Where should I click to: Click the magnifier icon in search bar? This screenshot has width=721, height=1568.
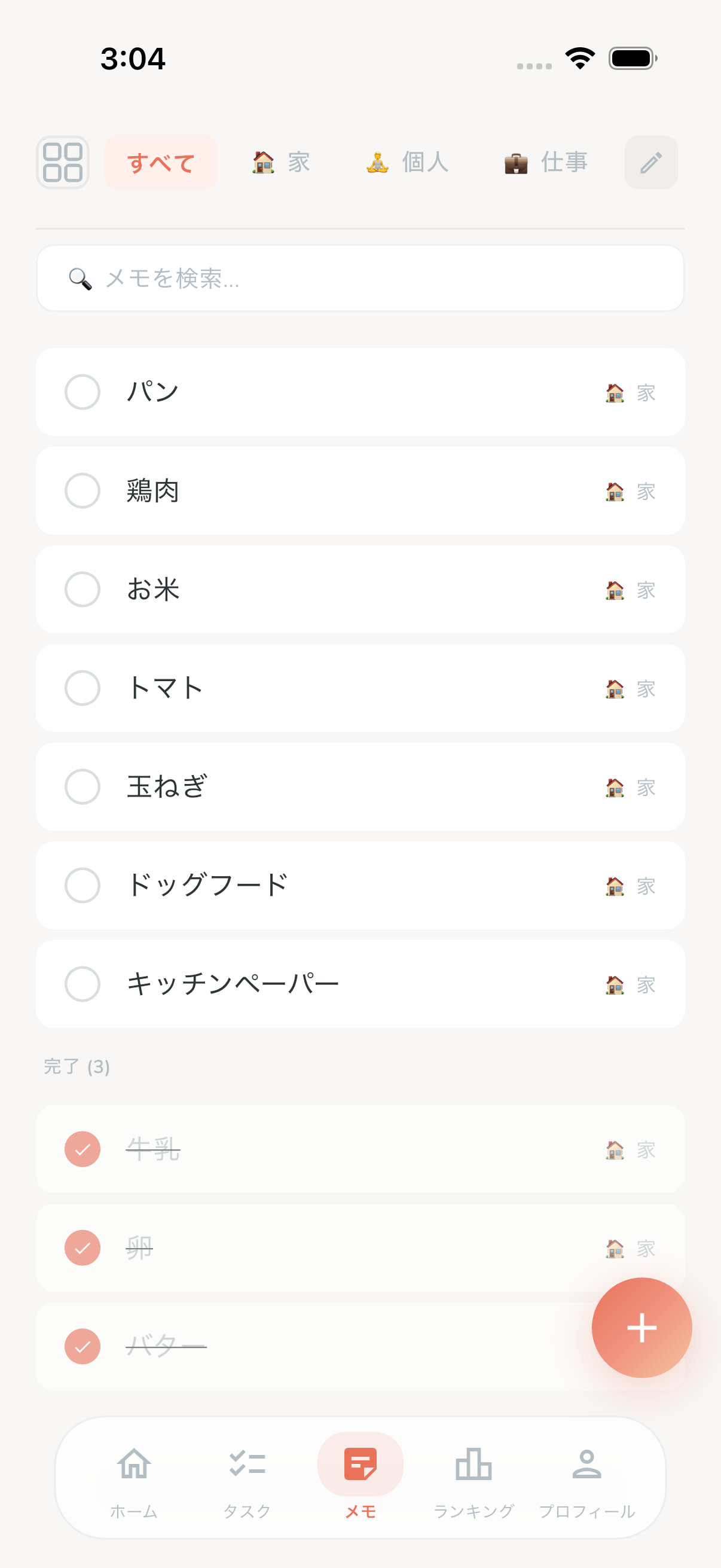[78, 278]
